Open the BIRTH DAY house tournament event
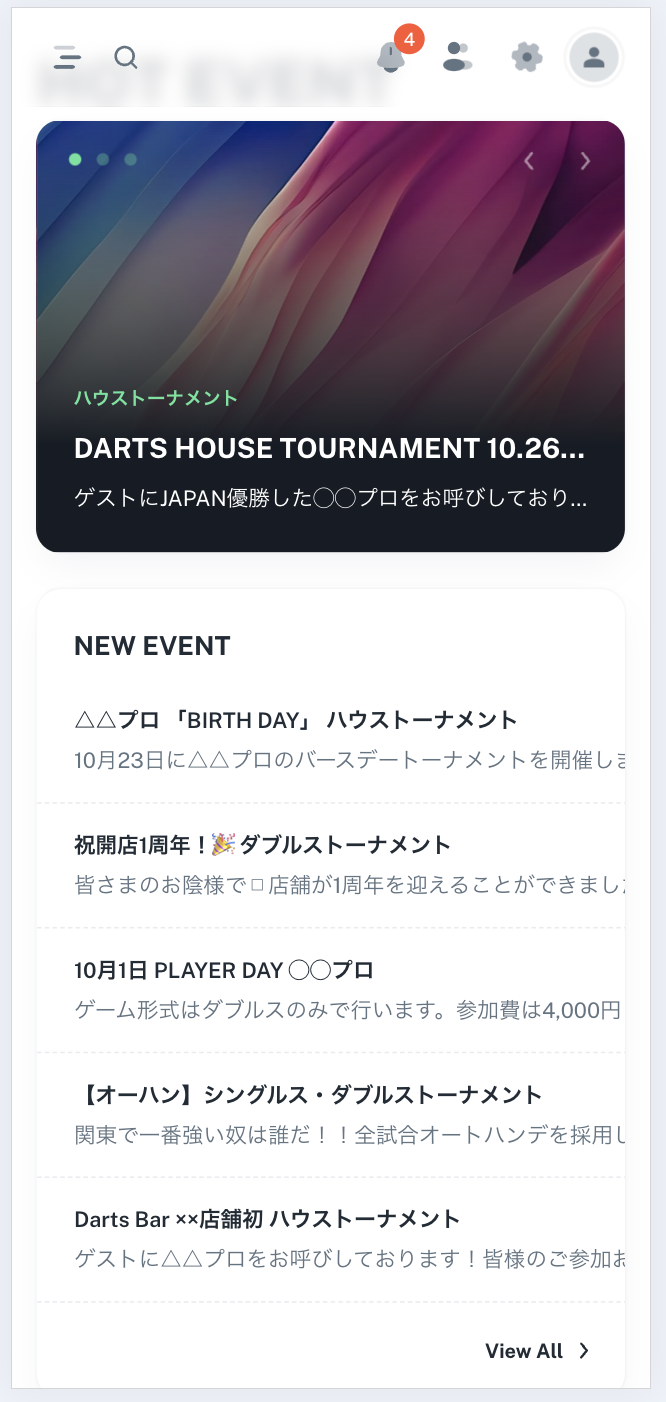666x1402 pixels. click(296, 720)
